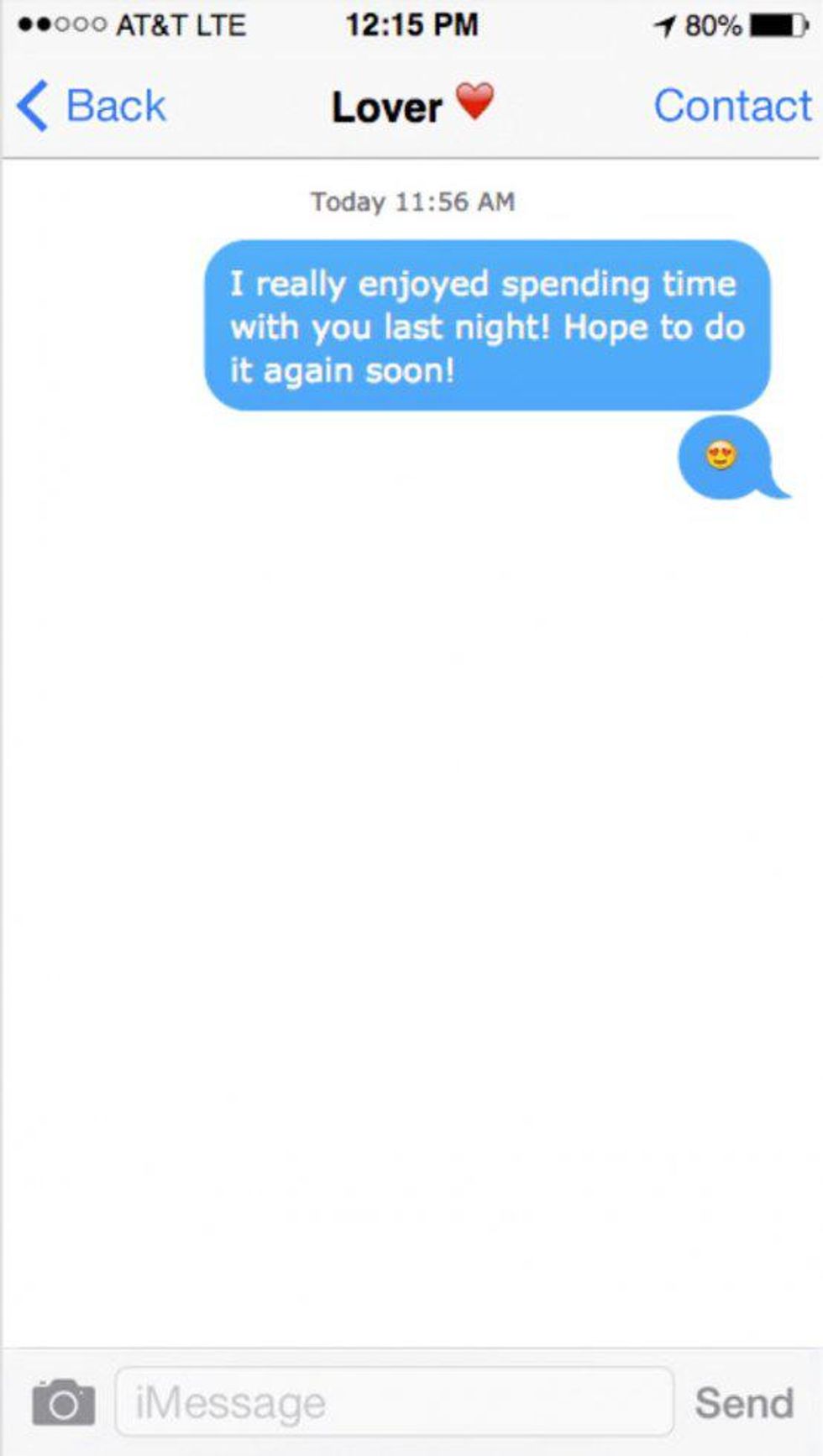Tap the Today 11:56 AM timestamp
Viewport: 823px width, 1456px height.
click(411, 201)
